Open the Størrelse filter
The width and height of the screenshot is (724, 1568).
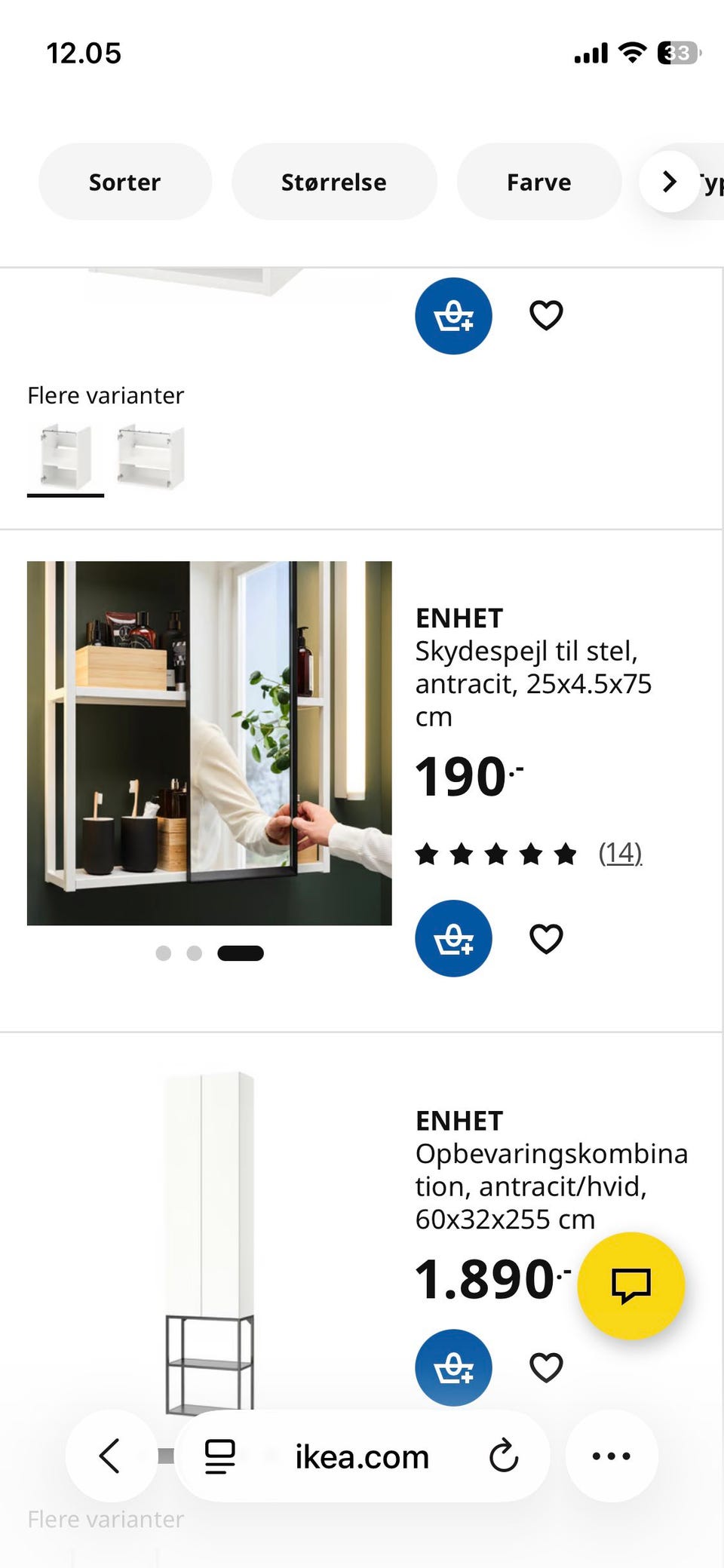click(x=334, y=182)
